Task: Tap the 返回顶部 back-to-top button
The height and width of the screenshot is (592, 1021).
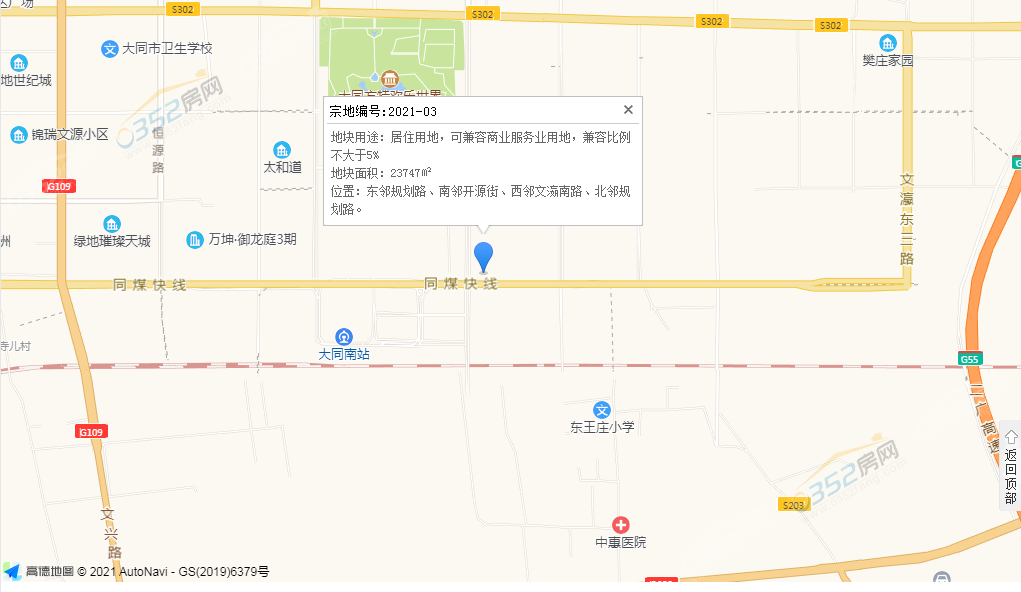Action: (x=1010, y=467)
